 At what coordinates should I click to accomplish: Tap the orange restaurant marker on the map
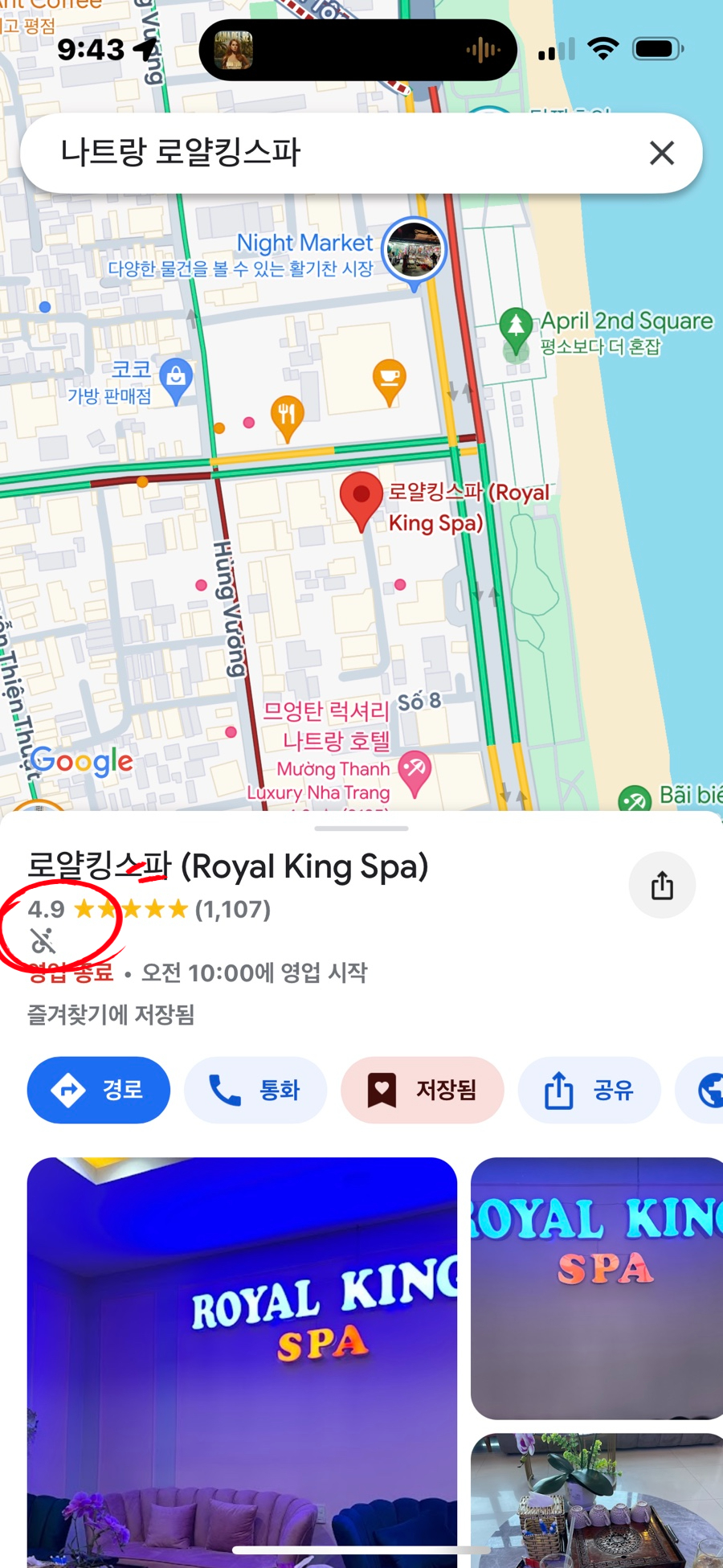(x=287, y=418)
